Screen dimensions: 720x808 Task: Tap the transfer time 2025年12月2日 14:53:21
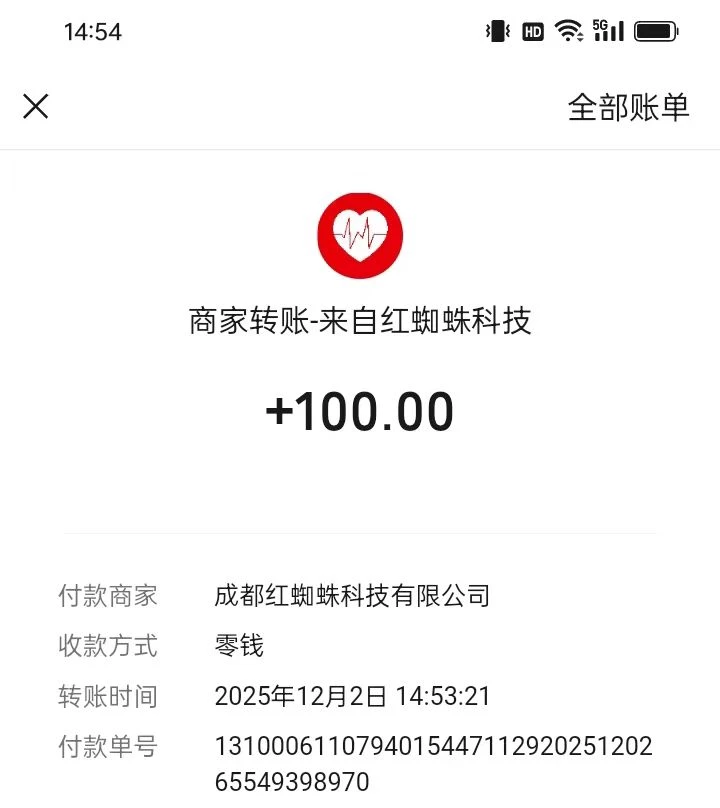352,696
